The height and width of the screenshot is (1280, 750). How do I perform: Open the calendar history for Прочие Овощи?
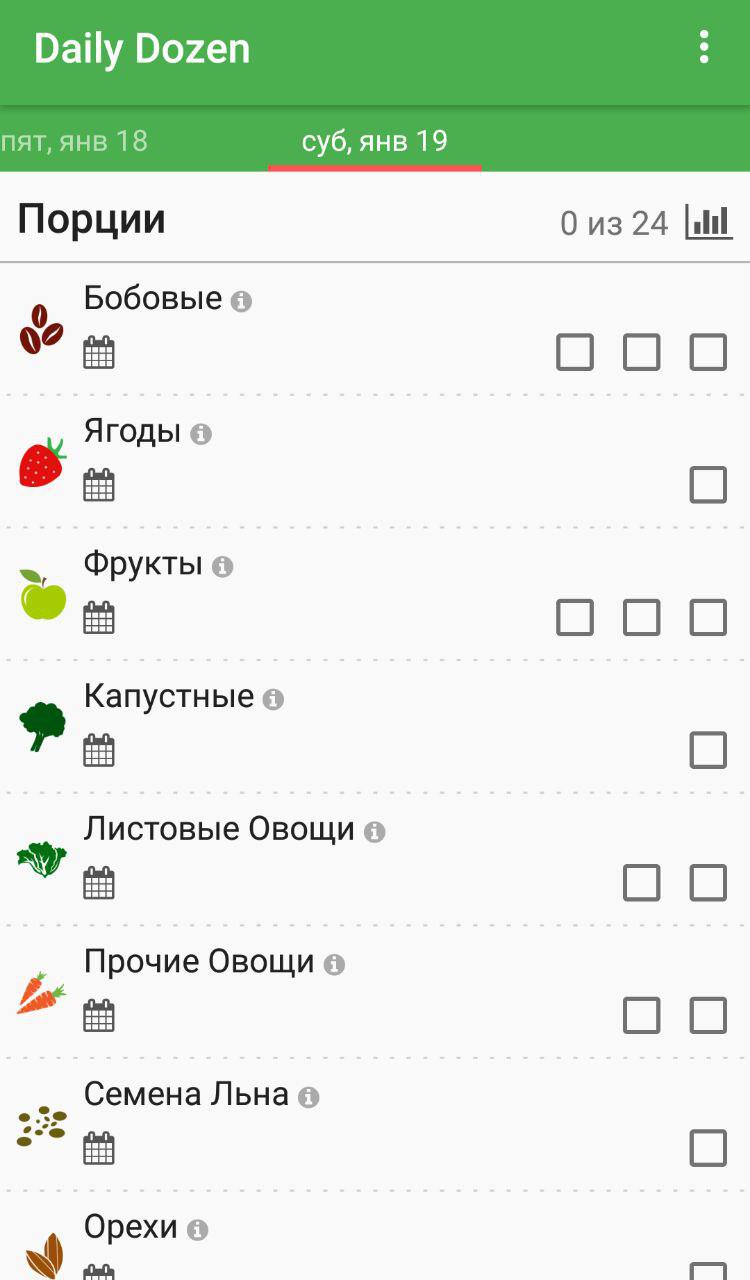99,1016
